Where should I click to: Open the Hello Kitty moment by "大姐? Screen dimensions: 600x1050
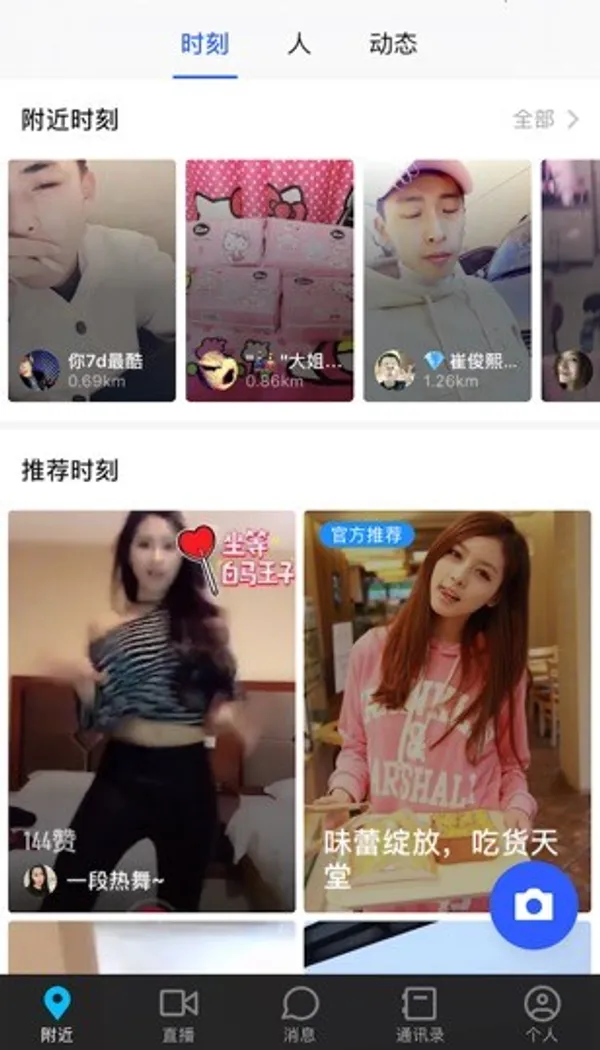pyautogui.click(x=269, y=280)
